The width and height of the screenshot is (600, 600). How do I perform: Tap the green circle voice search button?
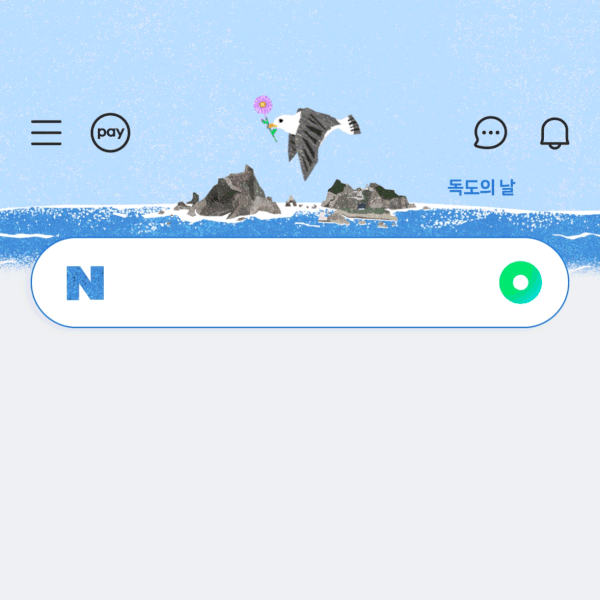coord(520,283)
